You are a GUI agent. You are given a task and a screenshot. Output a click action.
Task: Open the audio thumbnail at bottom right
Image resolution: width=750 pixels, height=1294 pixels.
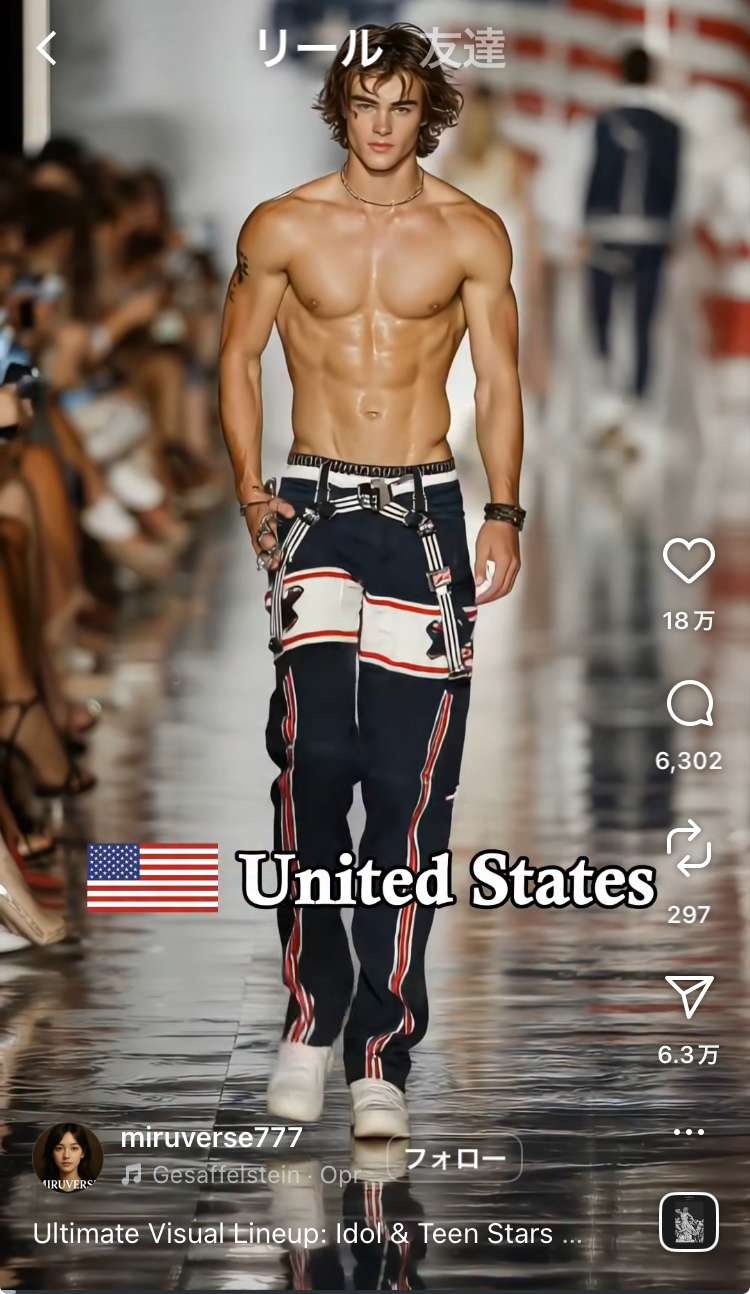click(689, 1222)
